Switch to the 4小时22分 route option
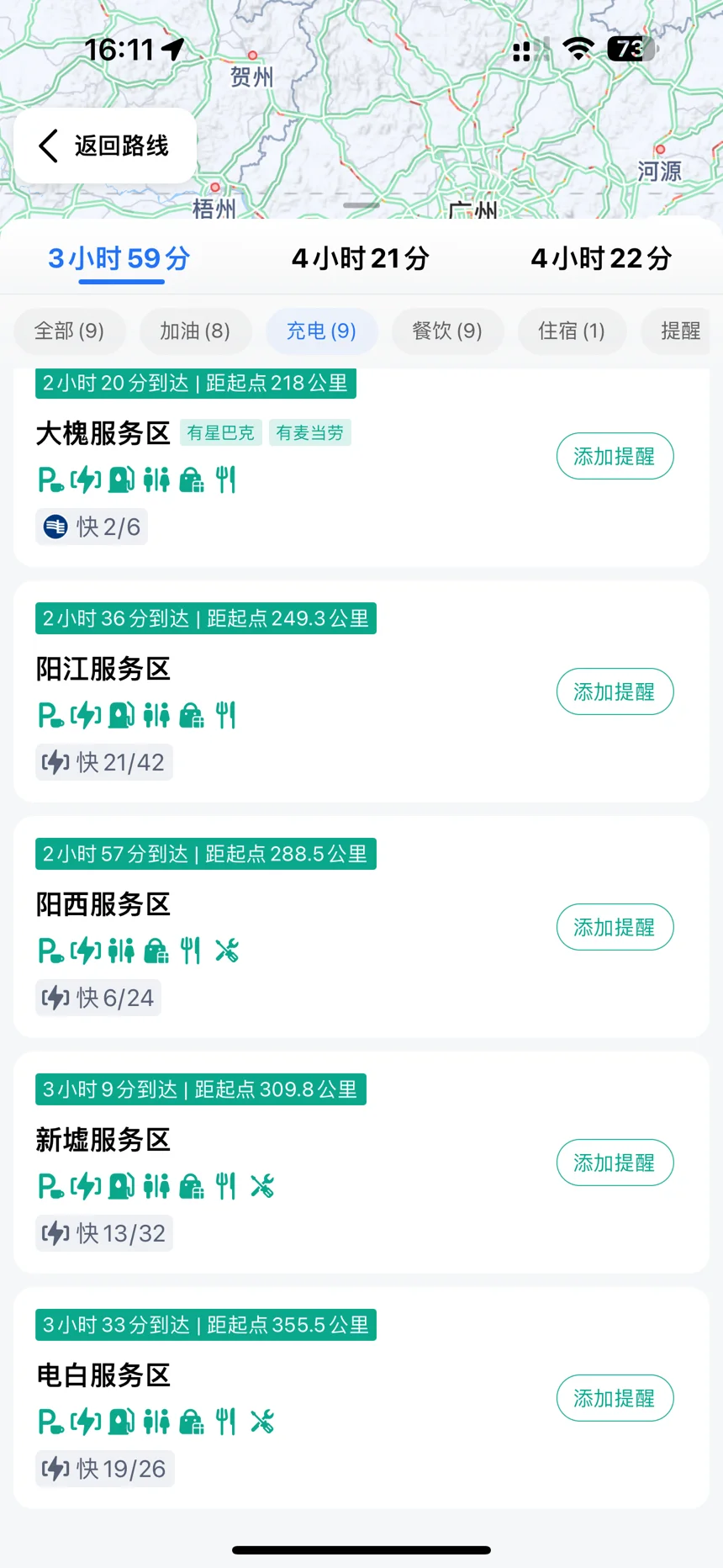Screen dimensions: 723x1568 point(601,258)
